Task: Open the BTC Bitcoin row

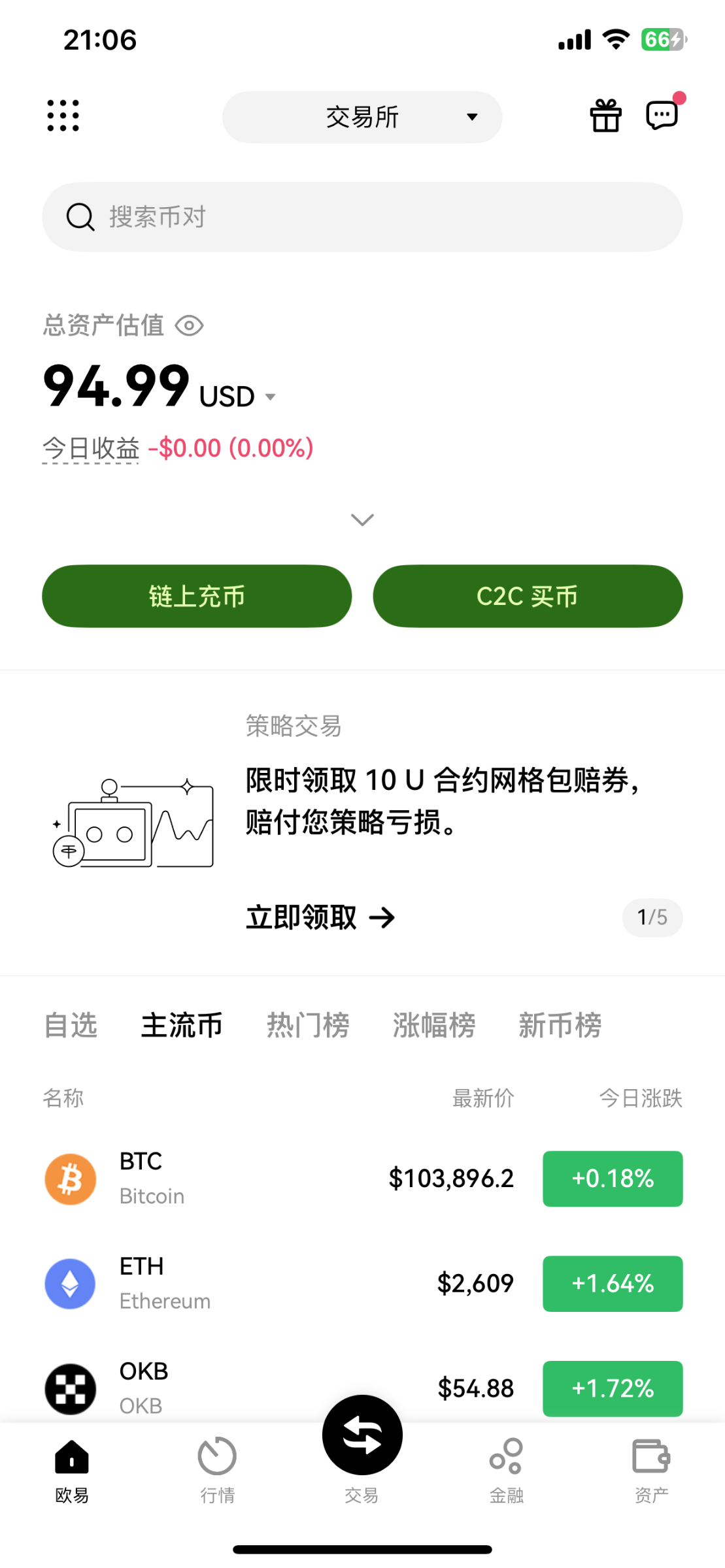Action: [x=362, y=1179]
